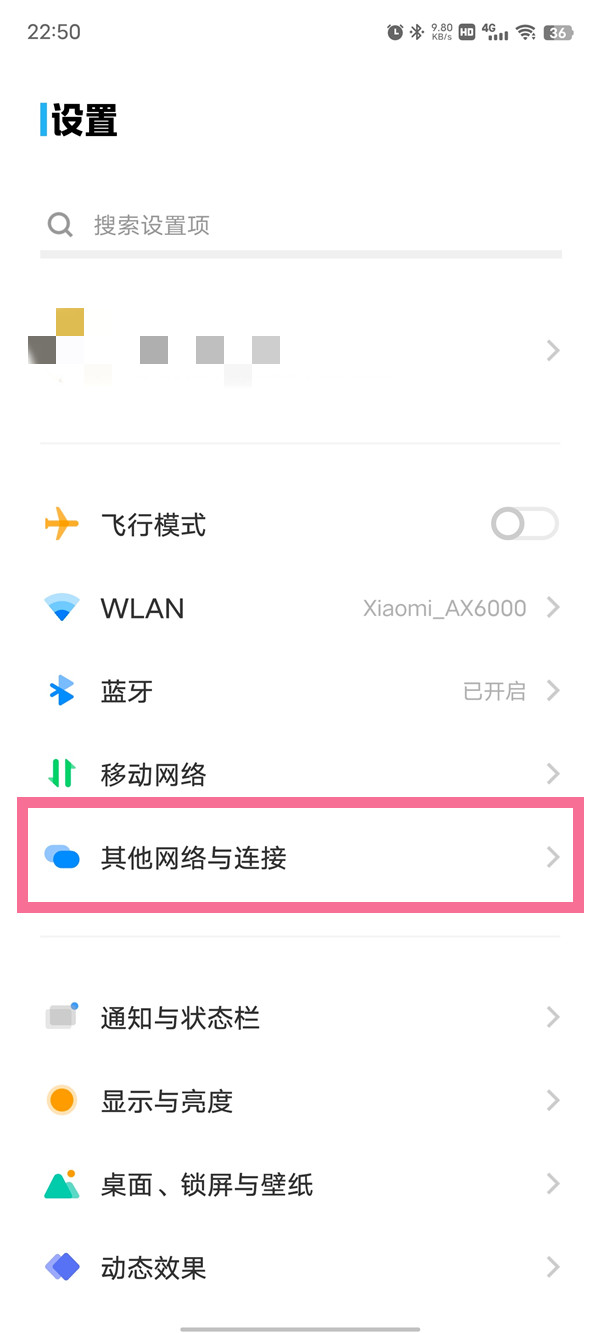600x1333 pixels.
Task: Open 桌面、锁屏与壁纸 settings
Action: (x=300, y=1185)
